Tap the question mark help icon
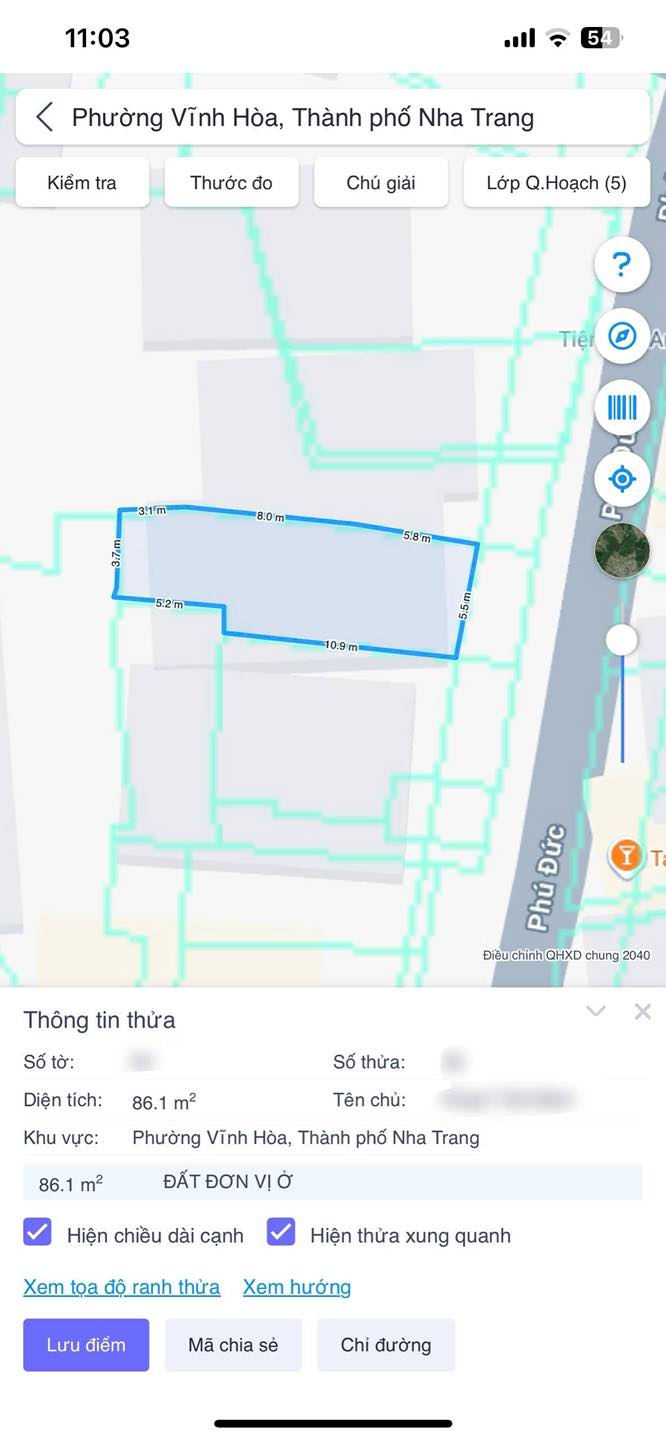666x1440 pixels. click(x=622, y=265)
